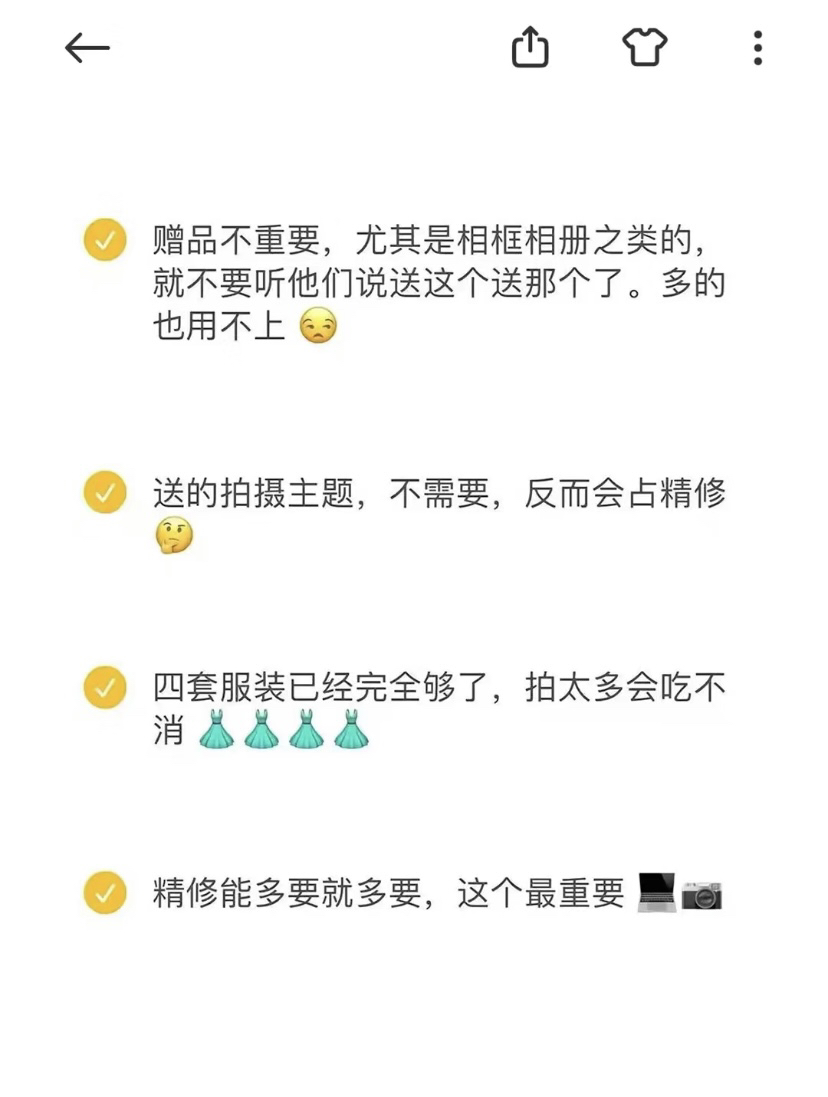Image resolution: width=828 pixels, height=1097 pixels.
Task: Uncheck the item starting with 赠品不重要
Action: coord(105,241)
